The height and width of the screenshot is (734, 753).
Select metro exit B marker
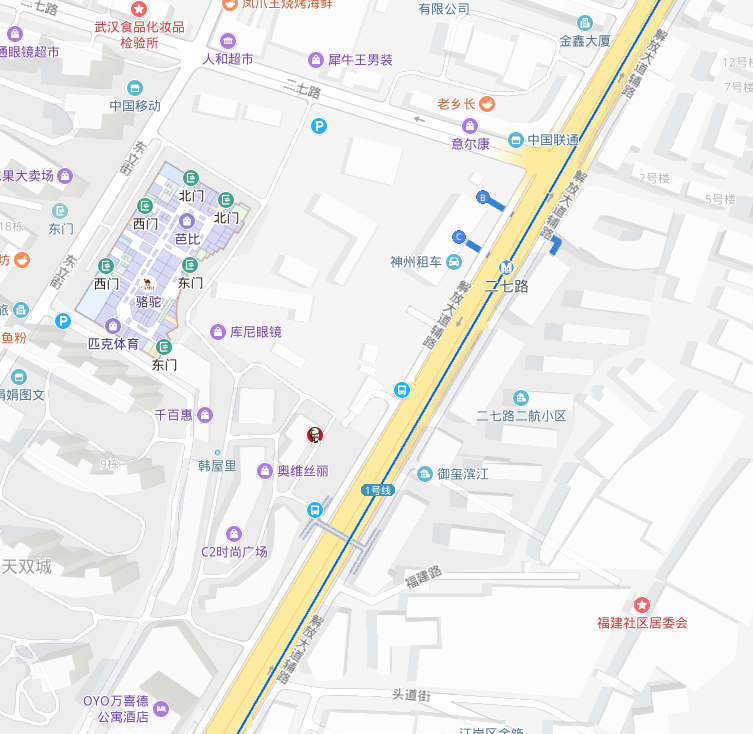tap(483, 198)
